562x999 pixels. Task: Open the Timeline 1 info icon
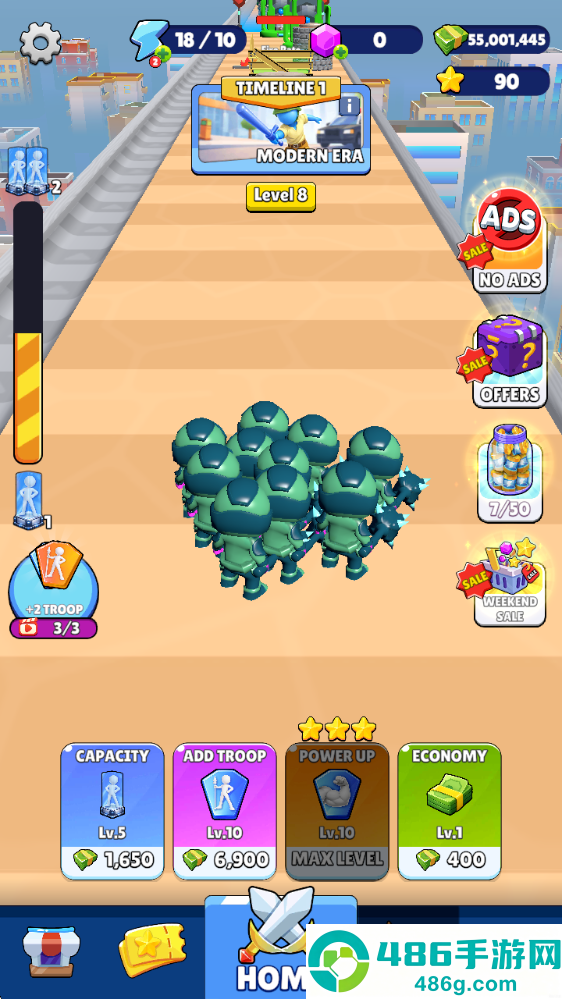click(x=349, y=105)
